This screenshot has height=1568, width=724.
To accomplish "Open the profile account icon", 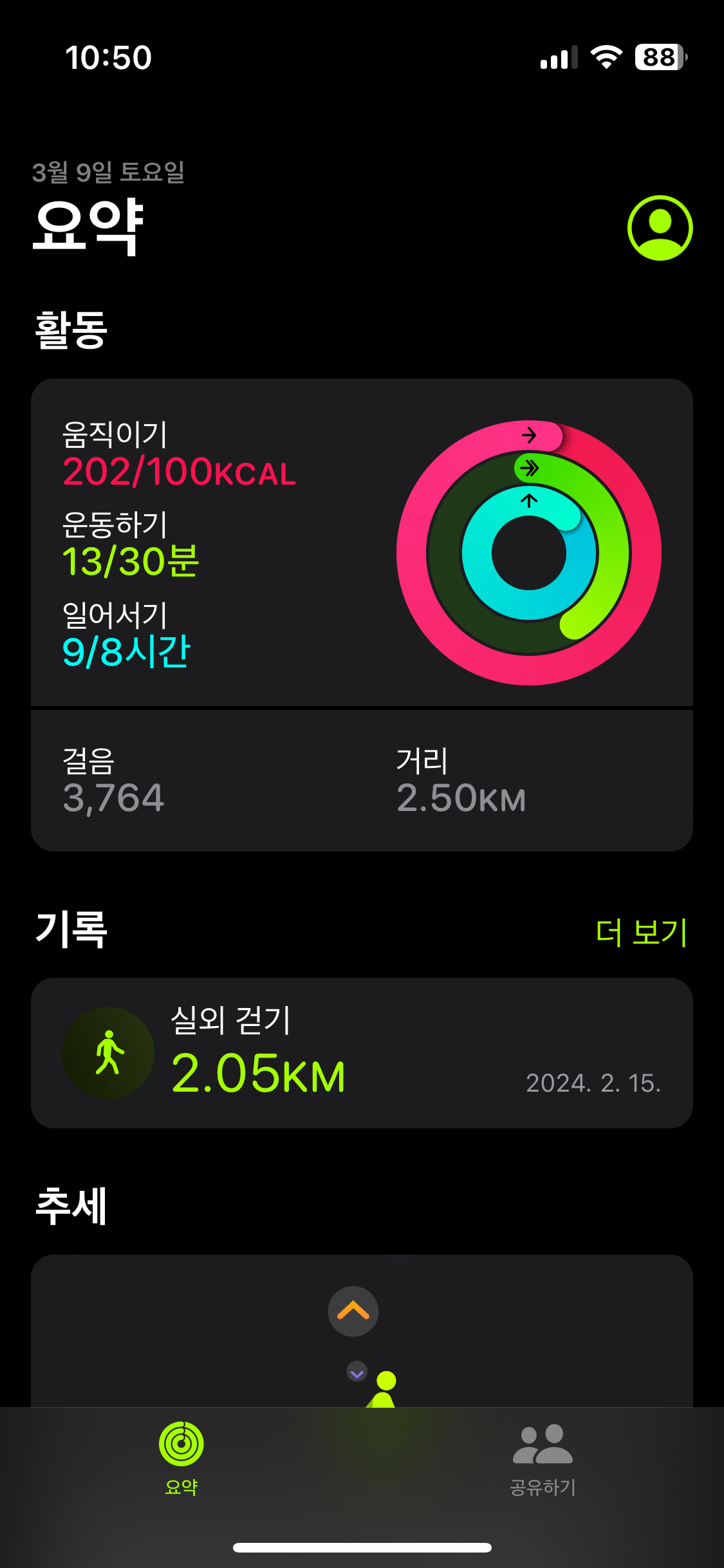I will [660, 228].
